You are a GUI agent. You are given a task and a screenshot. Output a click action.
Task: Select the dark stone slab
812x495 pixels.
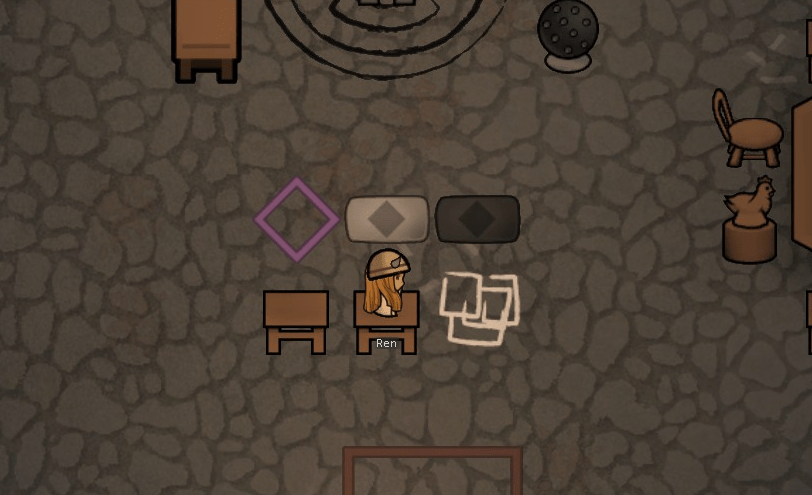[477, 218]
